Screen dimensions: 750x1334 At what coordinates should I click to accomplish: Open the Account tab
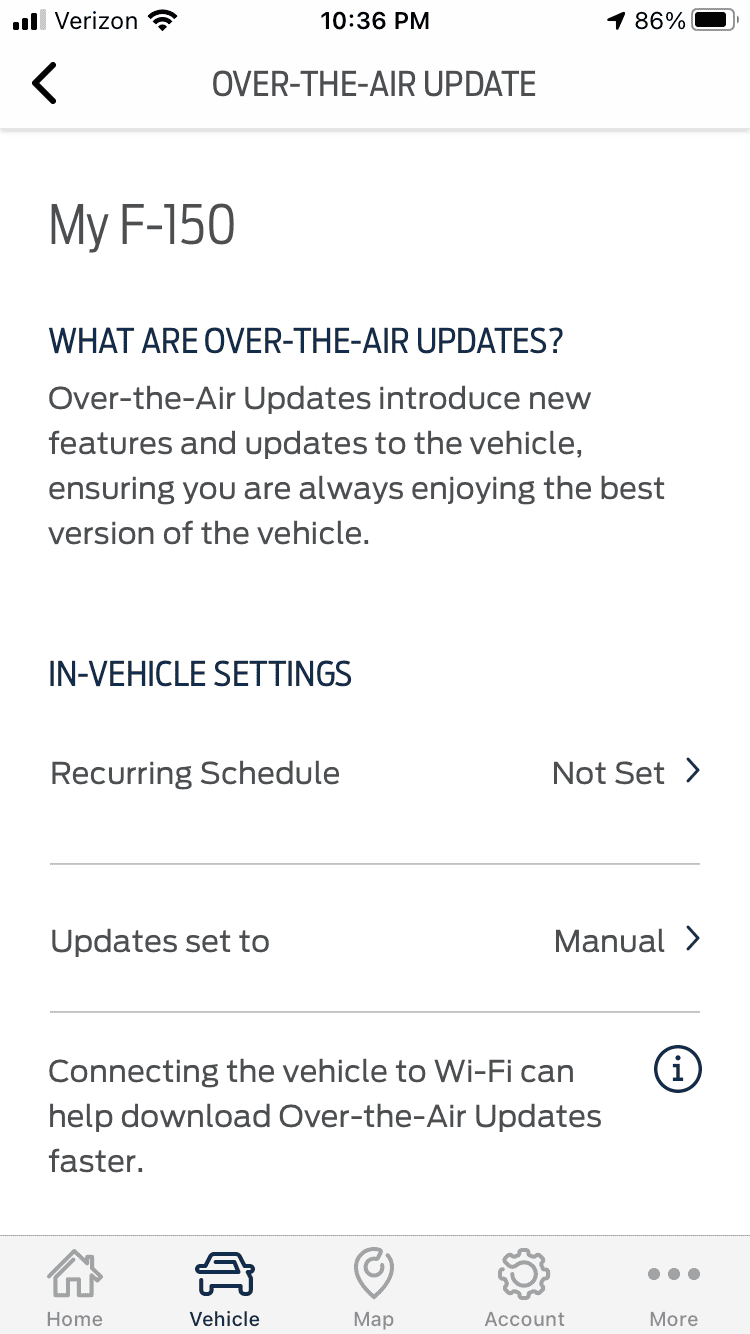tap(524, 1290)
